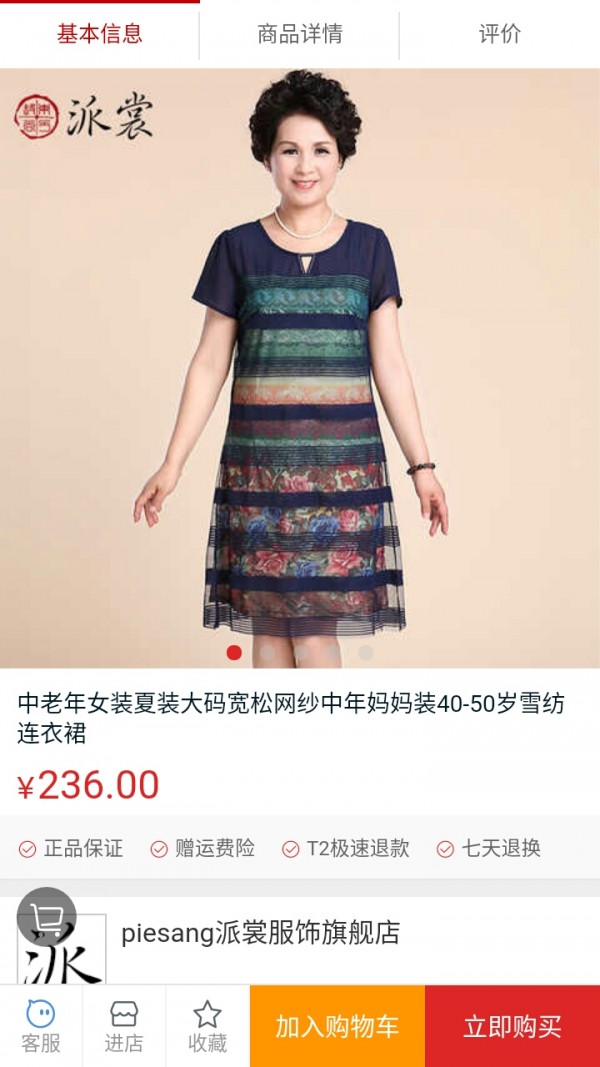Add item to favorites with 收藏

[x=207, y=1026]
